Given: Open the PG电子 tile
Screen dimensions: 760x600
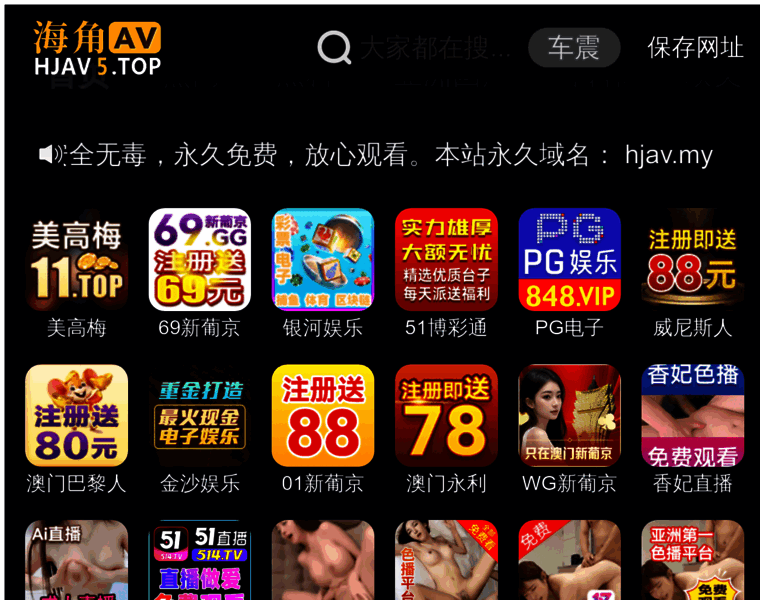Looking at the screenshot, I should coord(569,260).
